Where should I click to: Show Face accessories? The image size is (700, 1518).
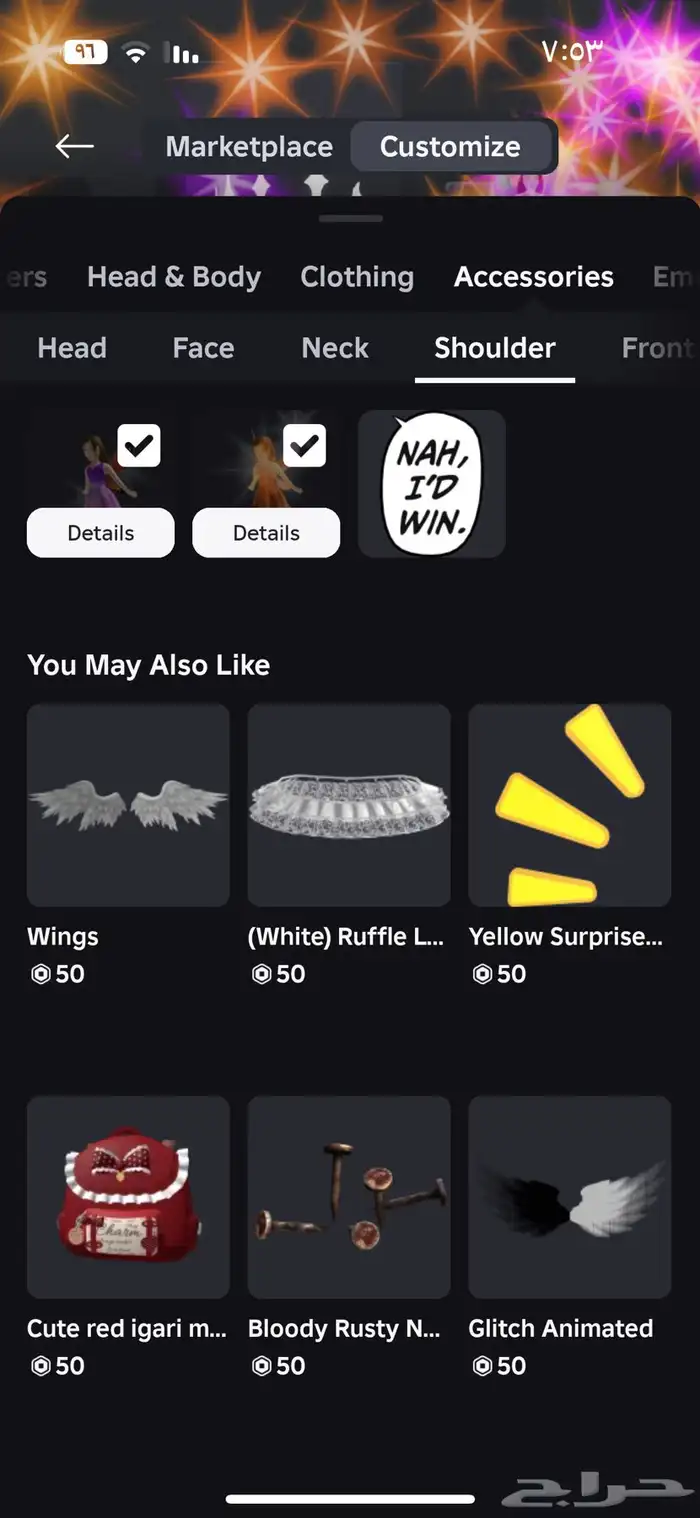tap(203, 348)
